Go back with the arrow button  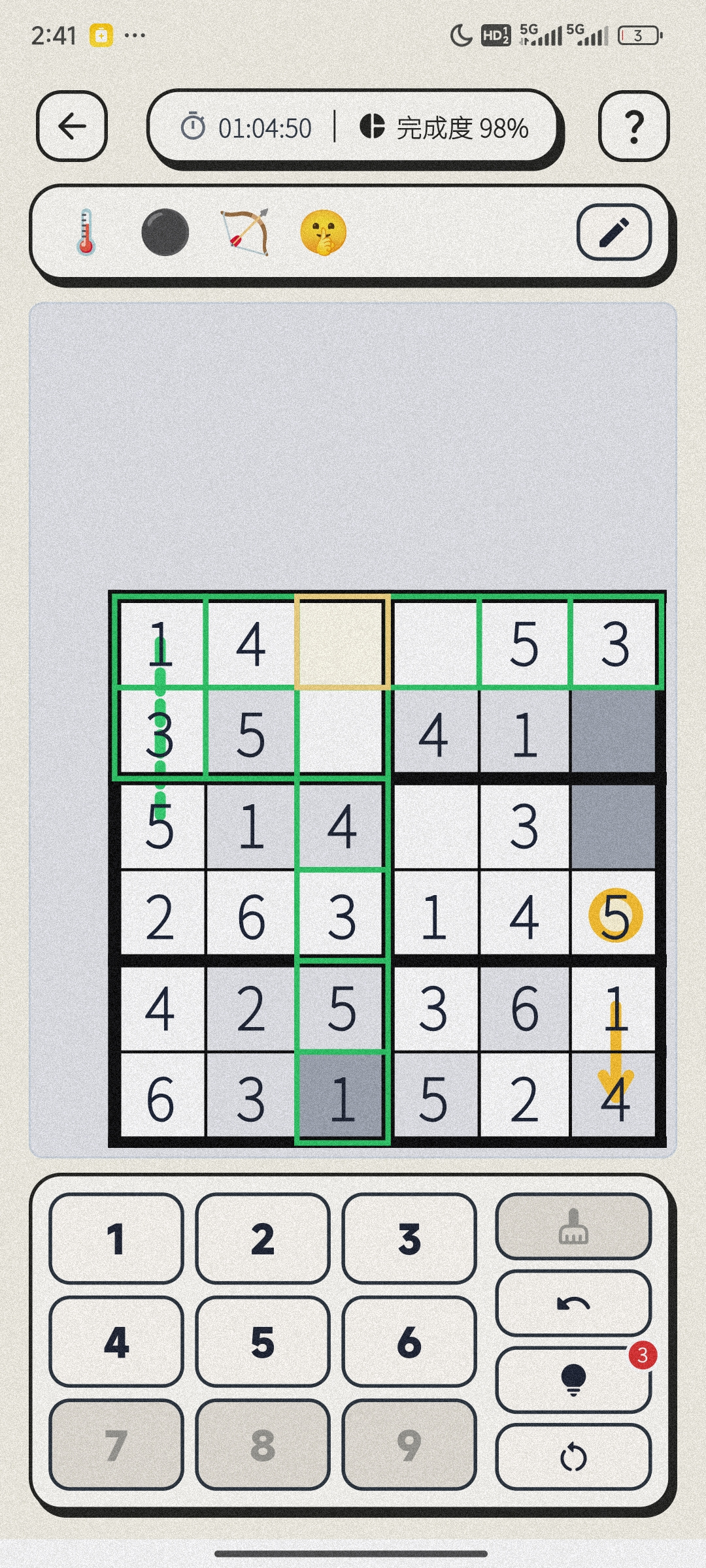tap(72, 126)
